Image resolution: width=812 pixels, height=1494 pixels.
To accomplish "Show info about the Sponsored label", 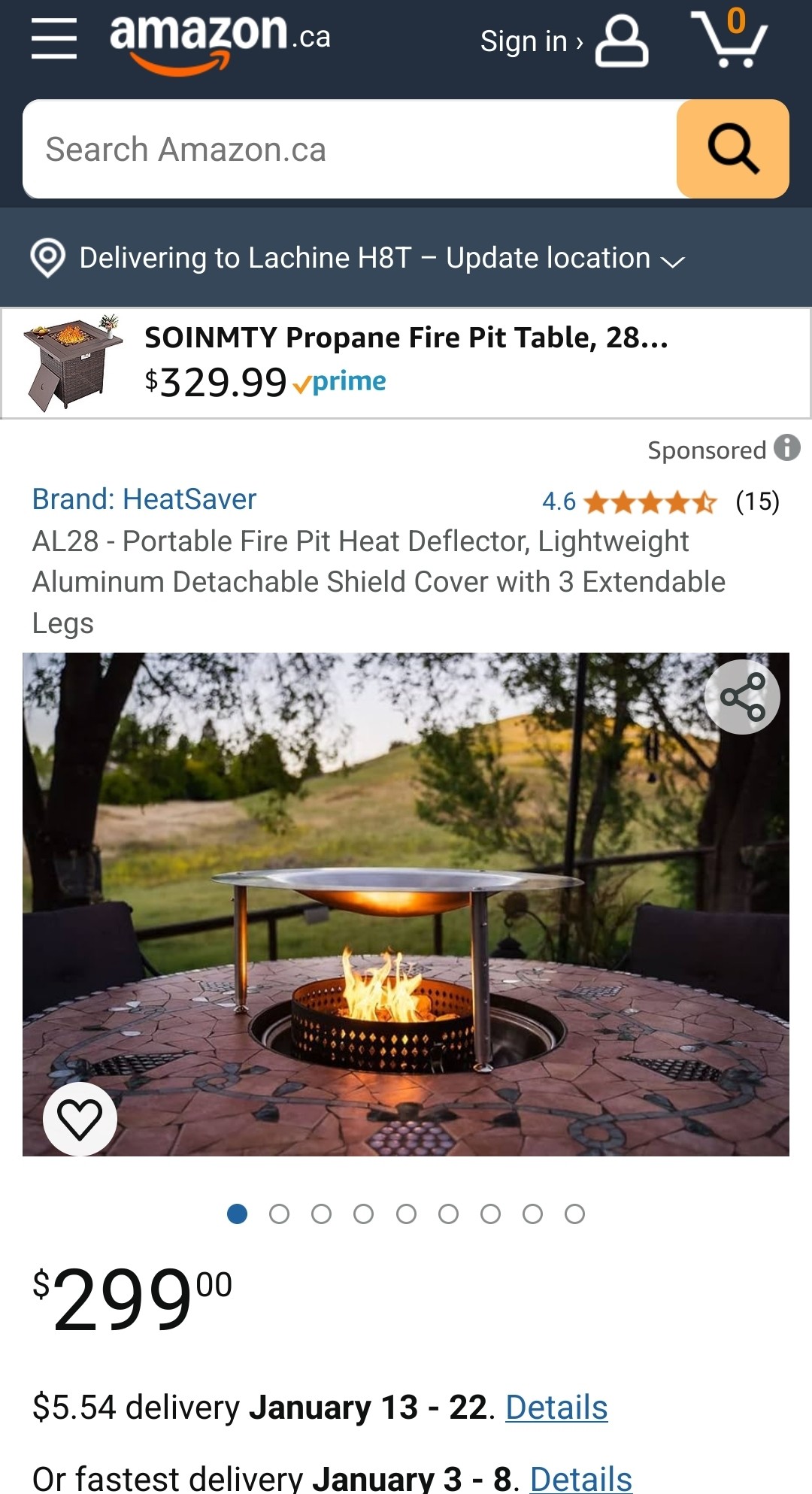I will [786, 448].
